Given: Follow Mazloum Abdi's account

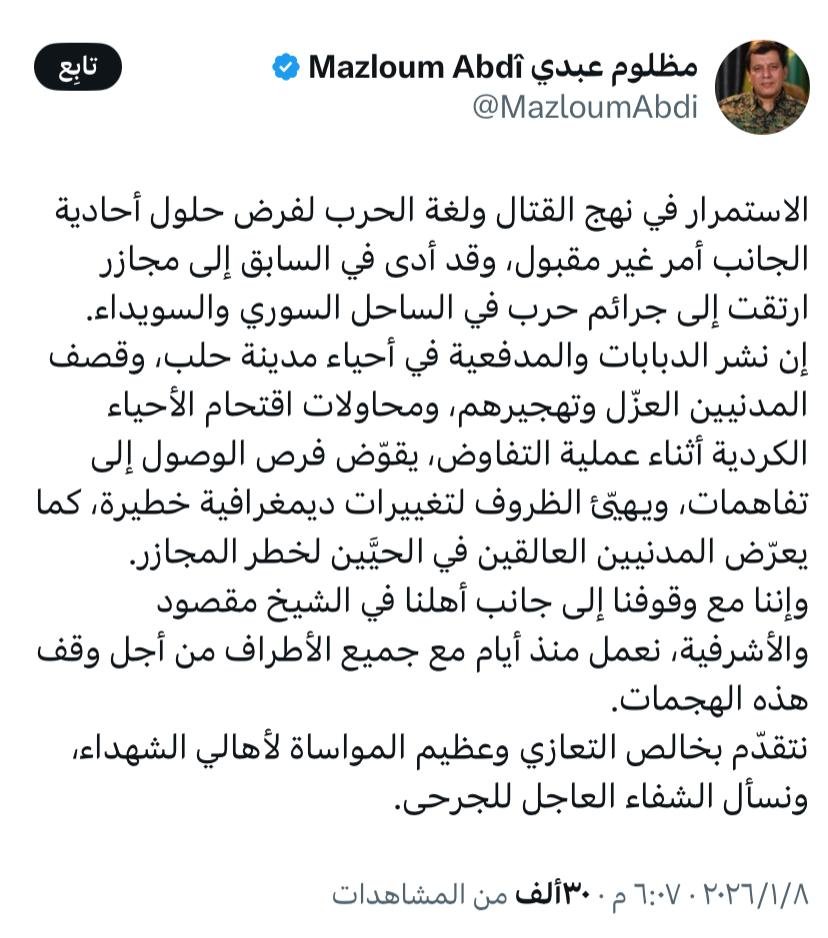Looking at the screenshot, I should 78,67.
